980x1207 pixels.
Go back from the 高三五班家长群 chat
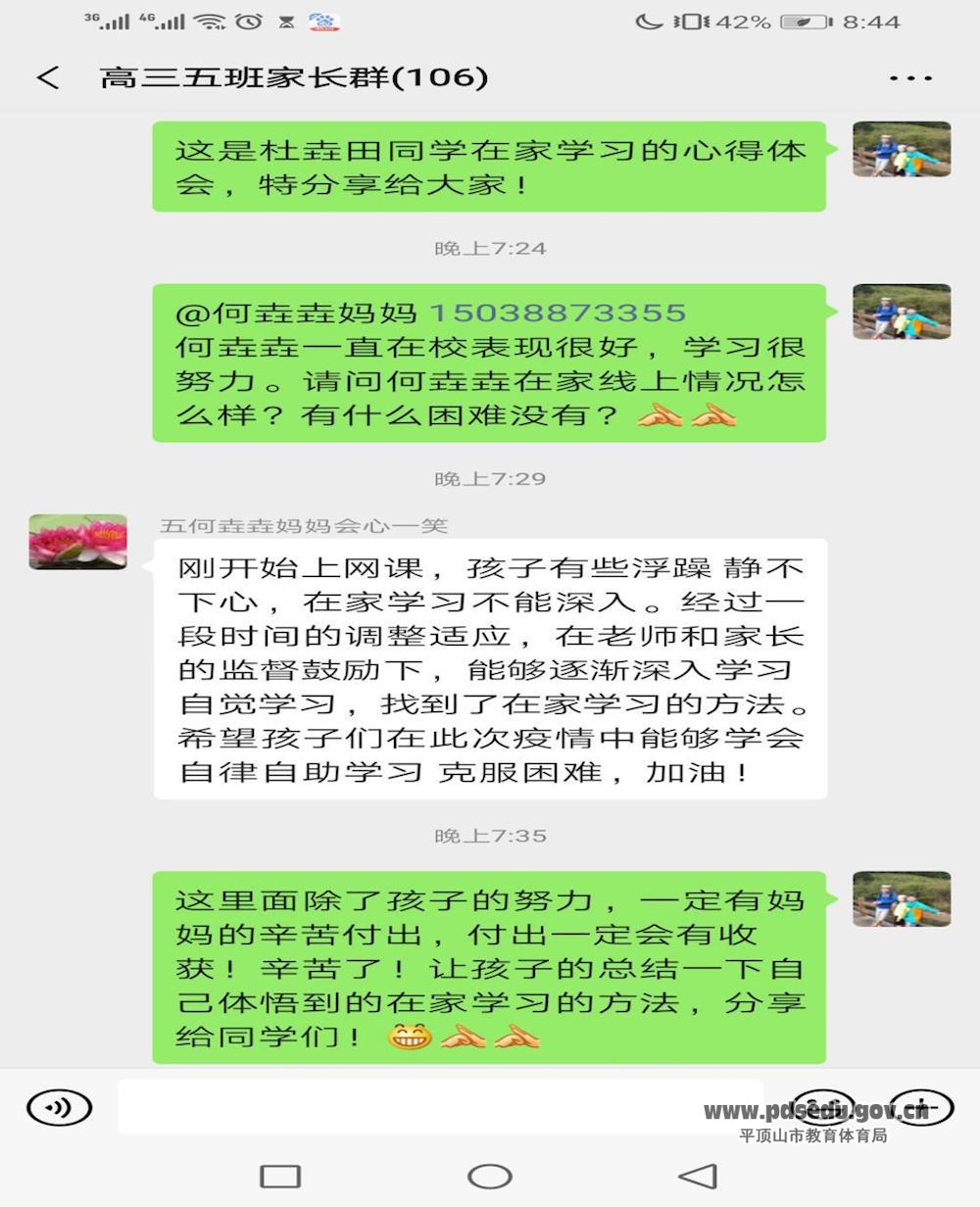point(48,77)
